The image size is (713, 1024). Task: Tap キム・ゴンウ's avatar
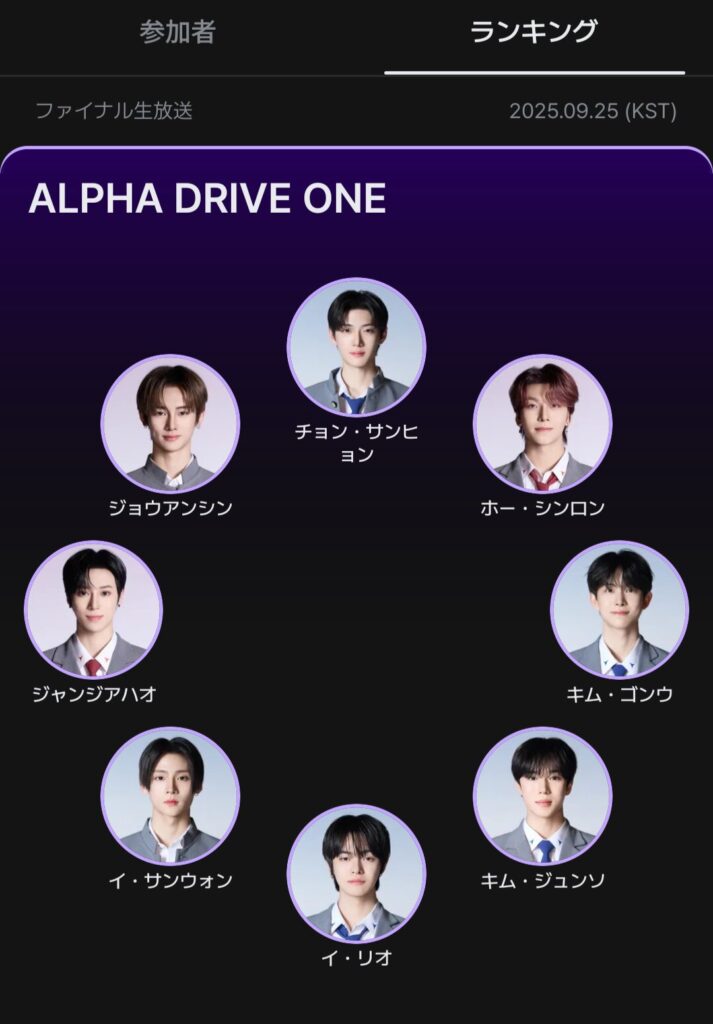(x=619, y=610)
